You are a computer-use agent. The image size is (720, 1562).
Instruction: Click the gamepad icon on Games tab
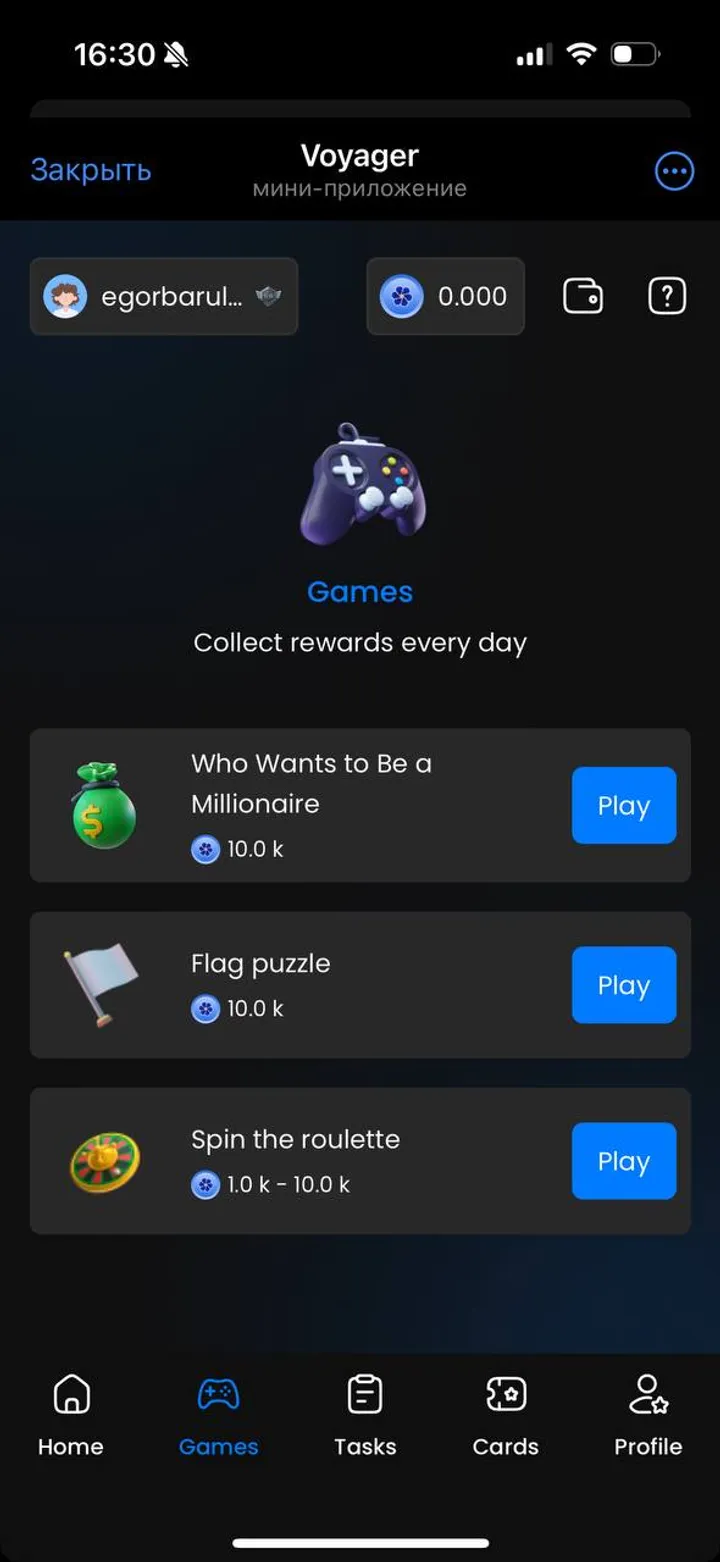click(x=218, y=1393)
